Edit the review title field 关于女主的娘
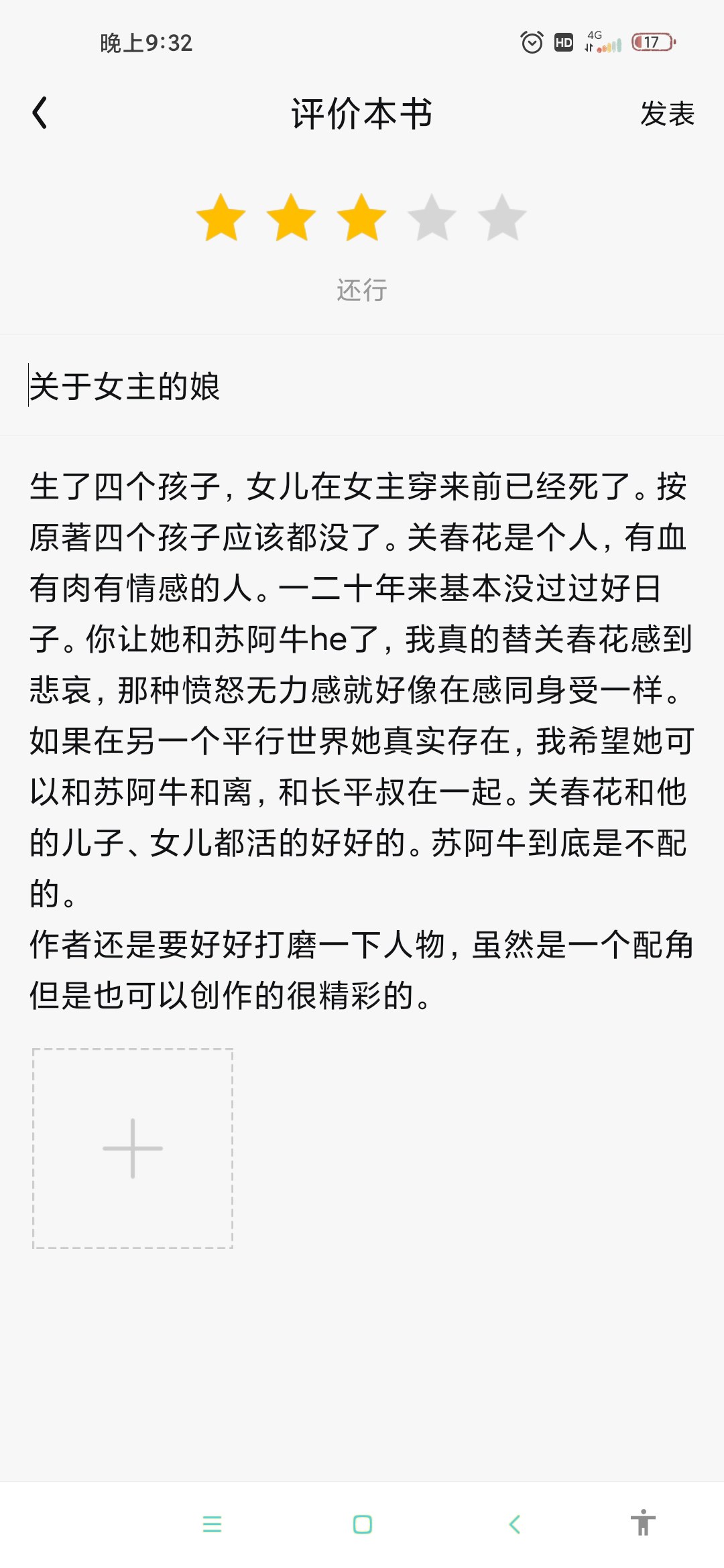This screenshot has width=724, height=1568. (362, 386)
